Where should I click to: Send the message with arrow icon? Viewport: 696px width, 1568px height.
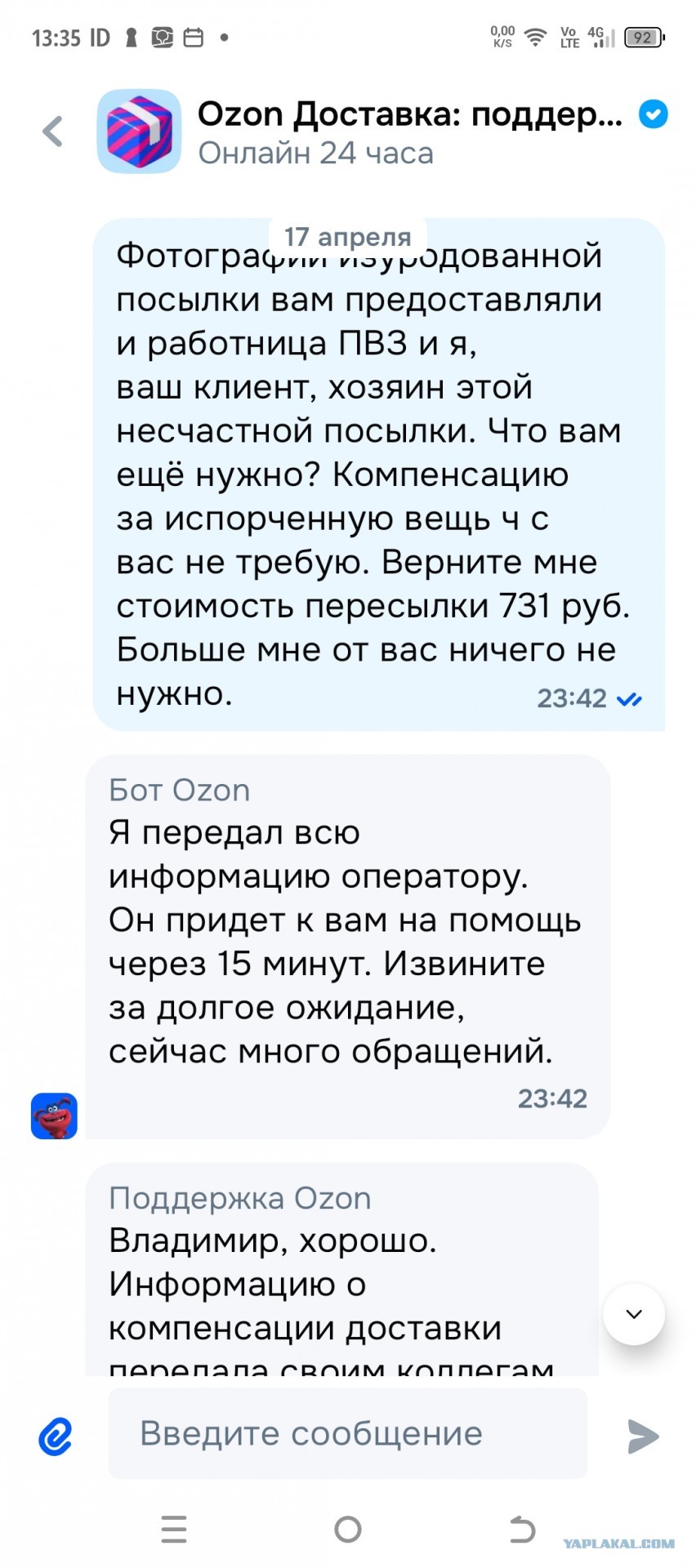643,1436
